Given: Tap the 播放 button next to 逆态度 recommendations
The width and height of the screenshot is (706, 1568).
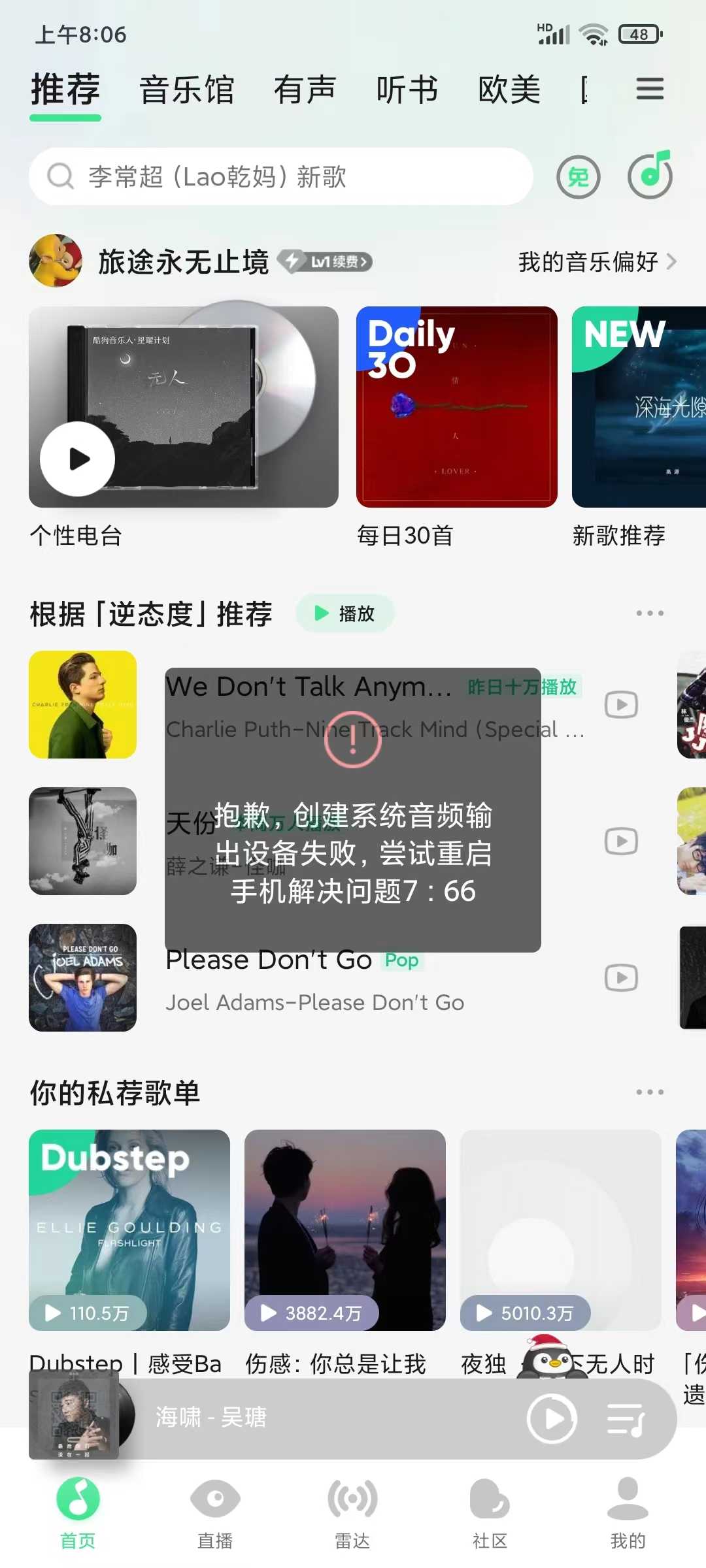Looking at the screenshot, I should (x=345, y=613).
